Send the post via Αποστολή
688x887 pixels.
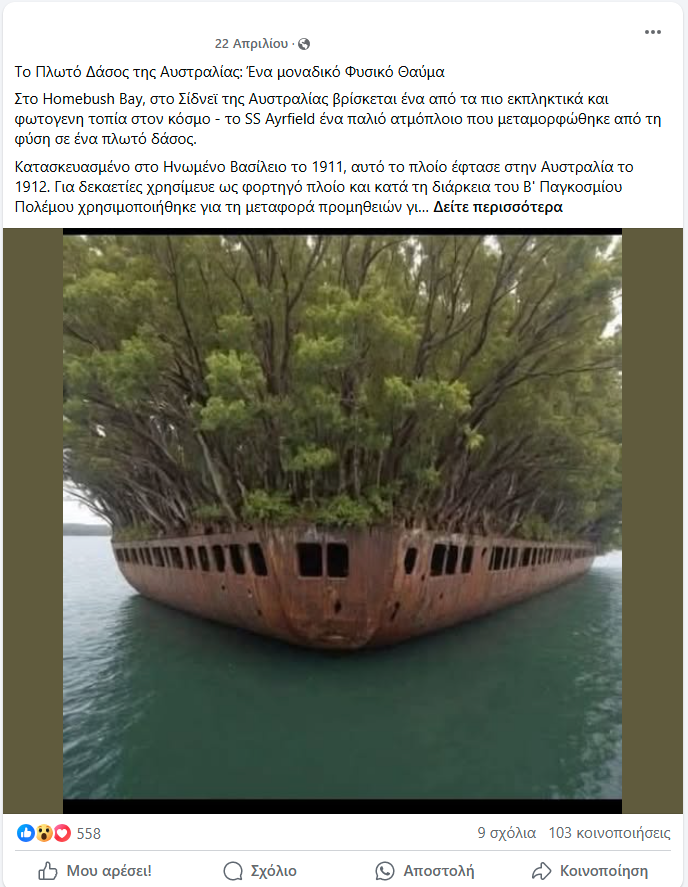tap(425, 870)
